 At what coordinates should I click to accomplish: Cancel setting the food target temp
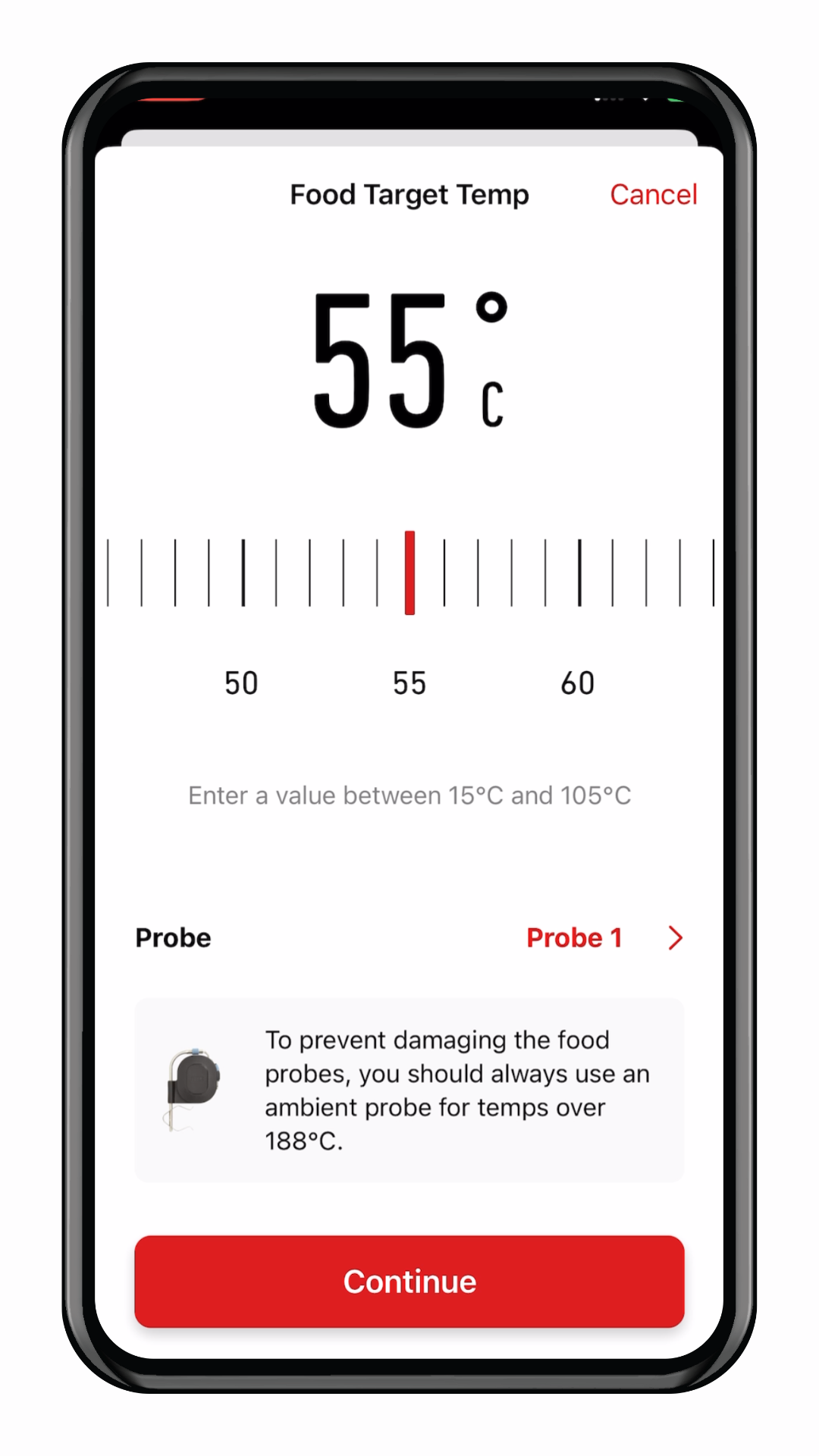(652, 195)
